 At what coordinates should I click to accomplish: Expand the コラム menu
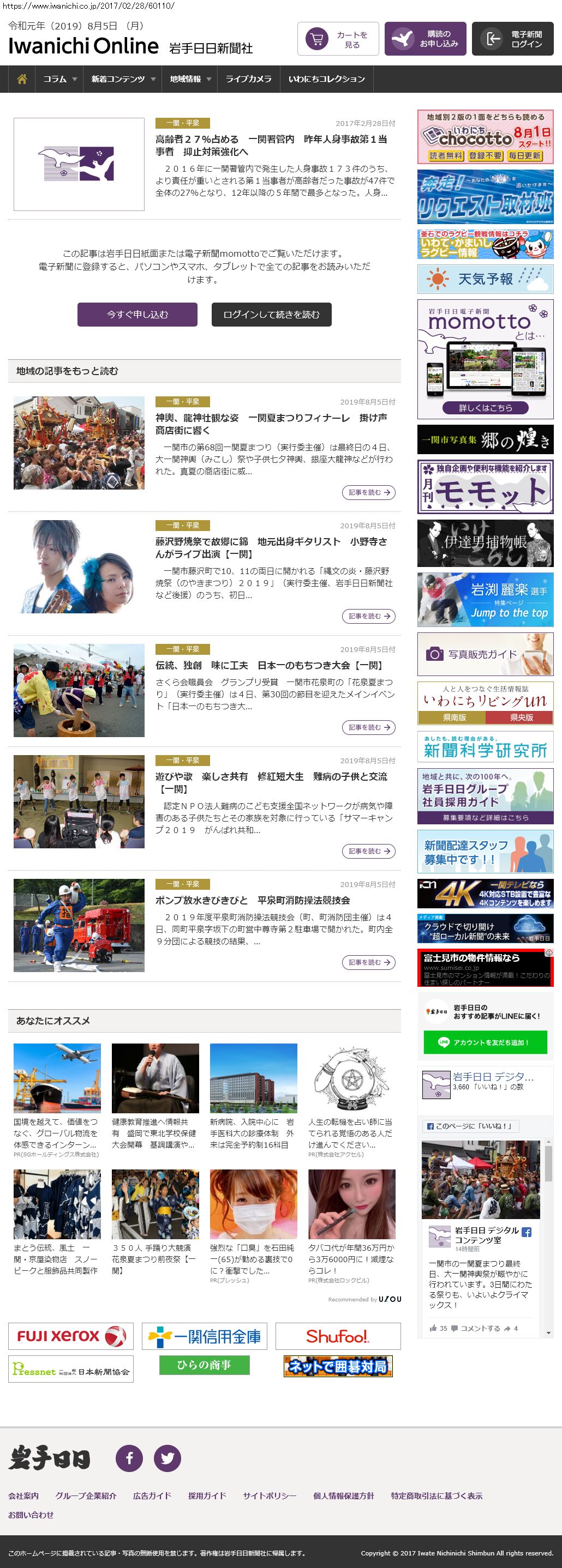(x=59, y=79)
